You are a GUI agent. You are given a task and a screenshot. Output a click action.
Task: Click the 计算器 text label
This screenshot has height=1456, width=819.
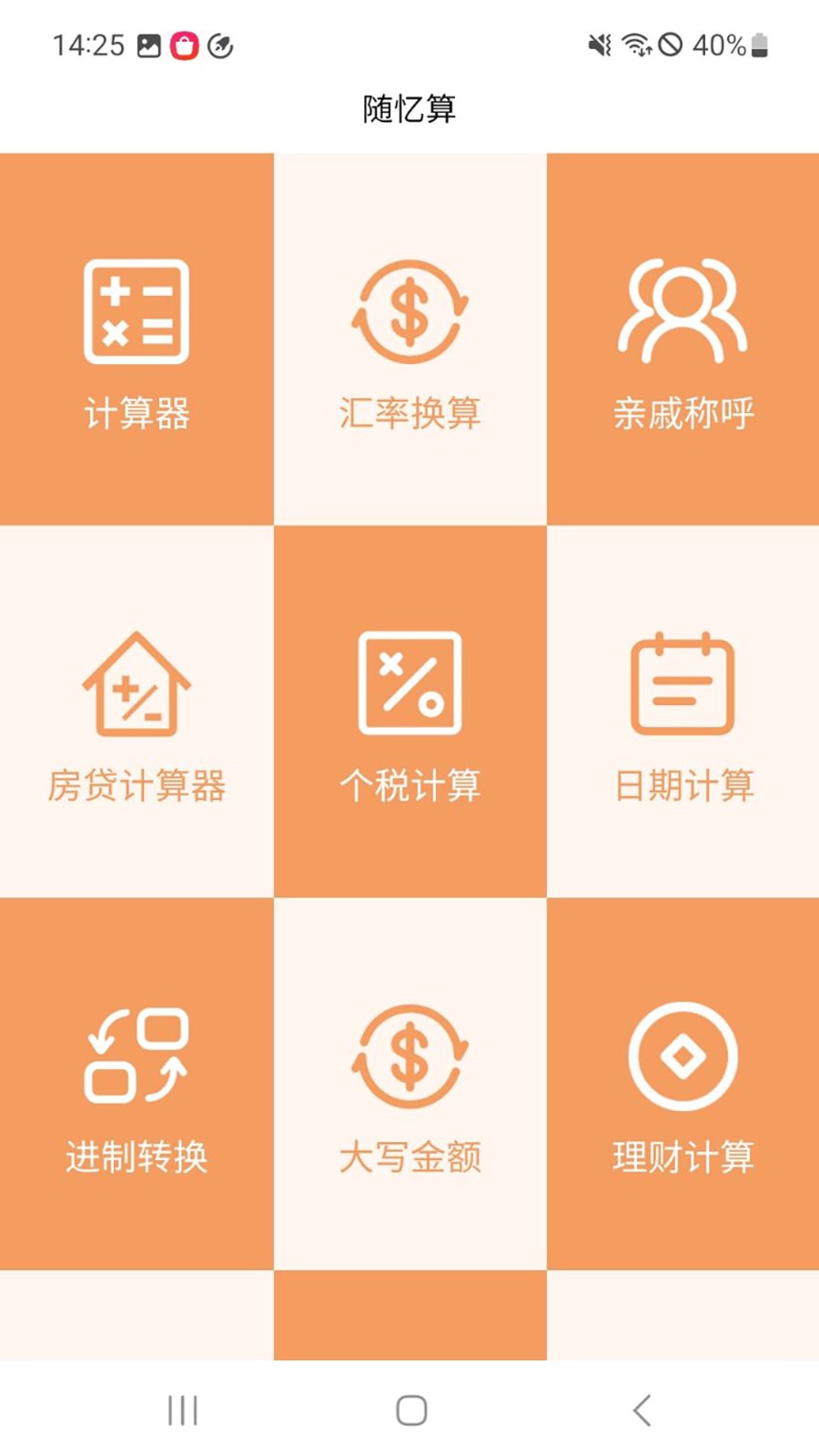pyautogui.click(x=136, y=414)
